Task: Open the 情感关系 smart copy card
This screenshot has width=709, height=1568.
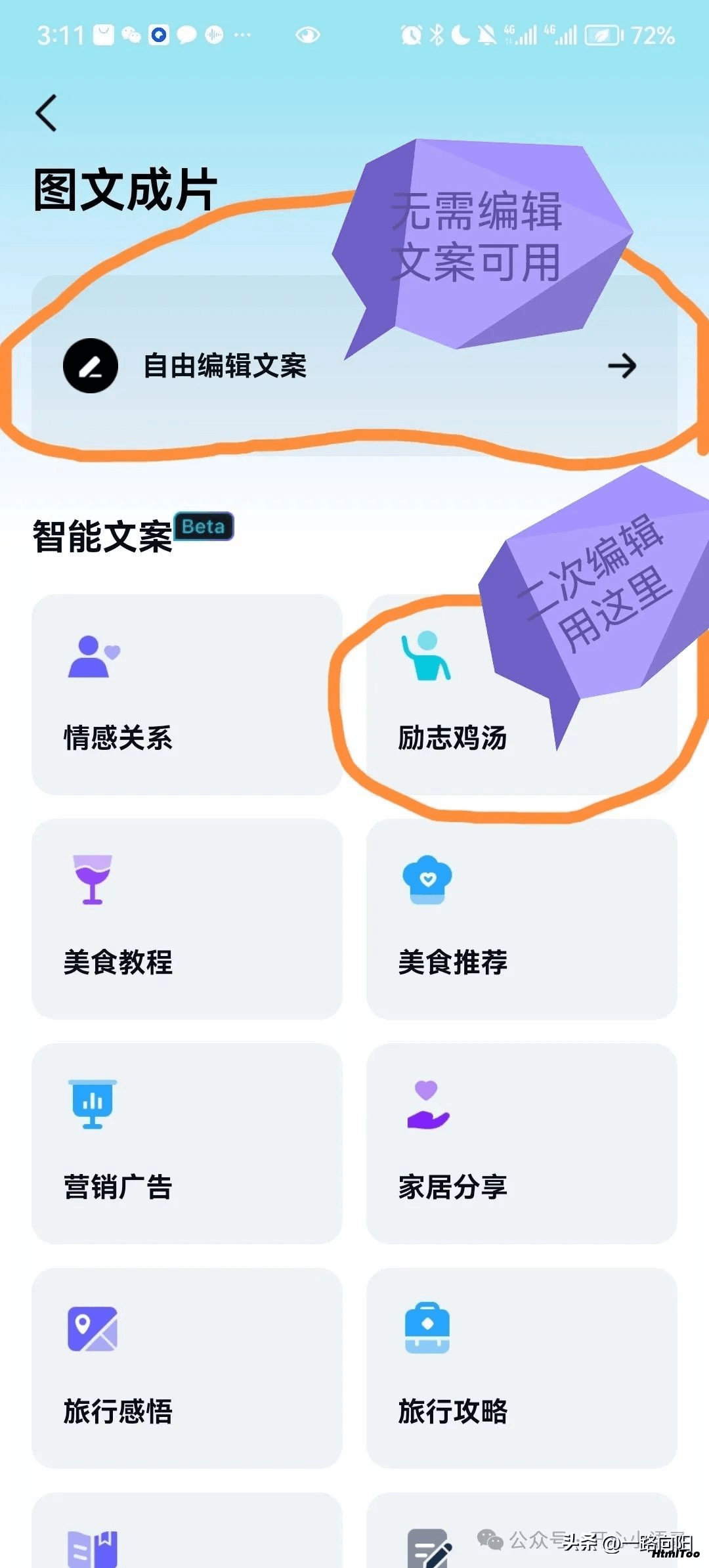Action: pyautogui.click(x=187, y=695)
